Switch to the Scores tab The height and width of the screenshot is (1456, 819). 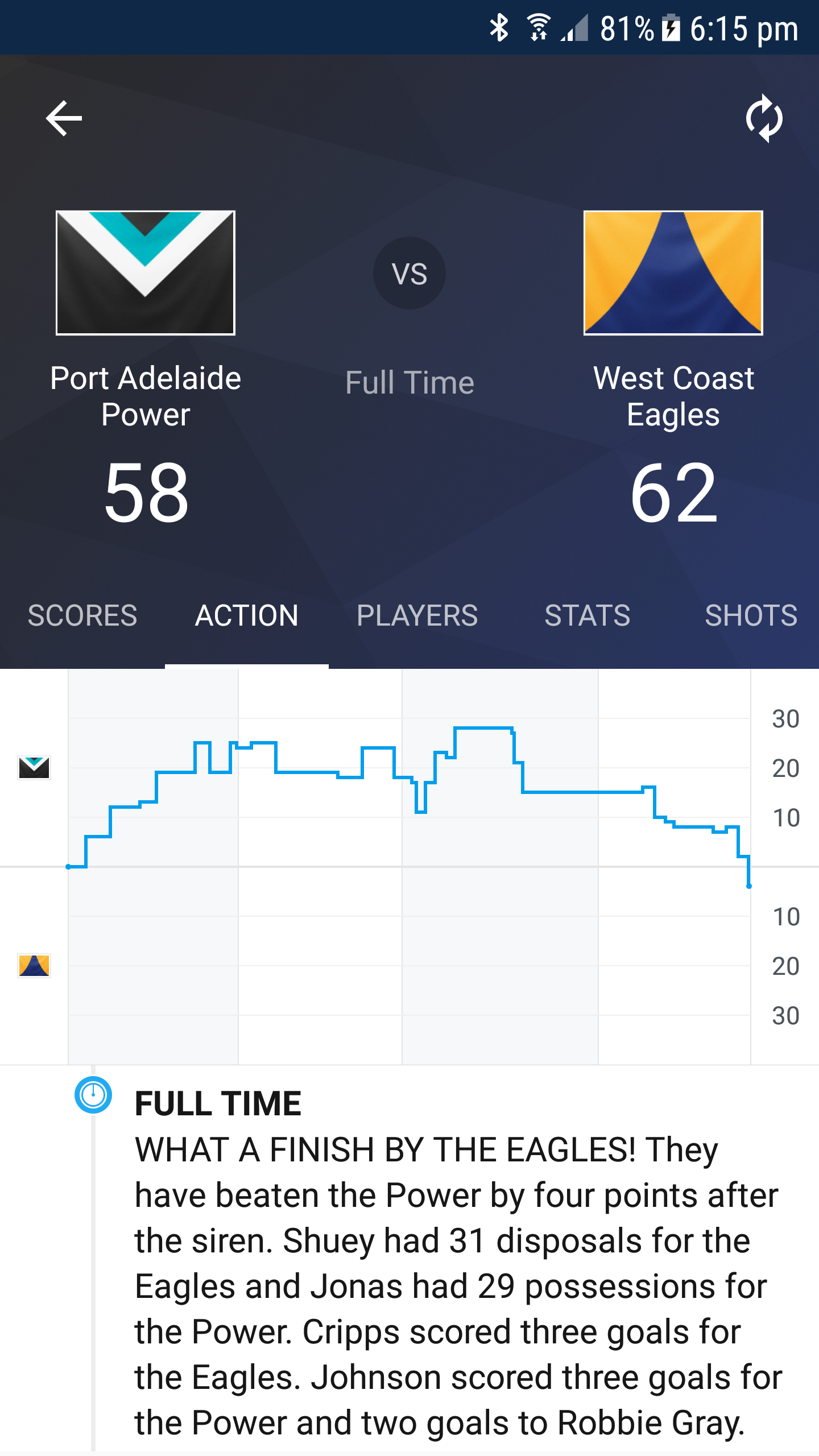[82, 615]
